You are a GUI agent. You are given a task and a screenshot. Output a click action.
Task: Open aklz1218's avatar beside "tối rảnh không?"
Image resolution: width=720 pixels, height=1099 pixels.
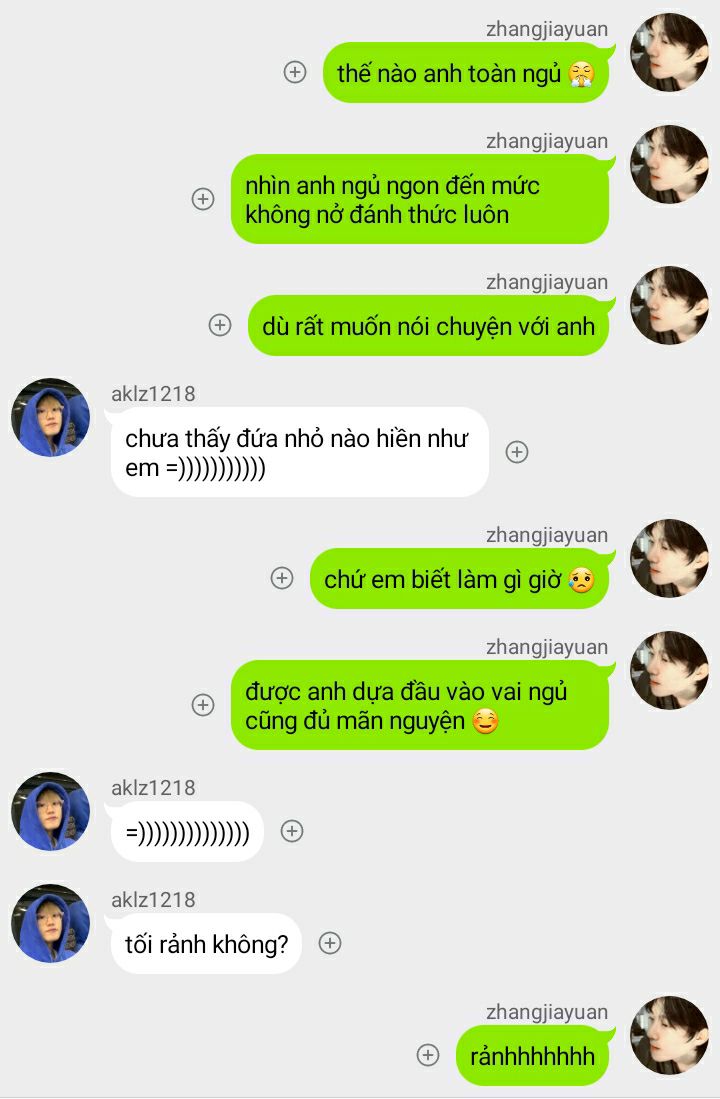coord(50,923)
